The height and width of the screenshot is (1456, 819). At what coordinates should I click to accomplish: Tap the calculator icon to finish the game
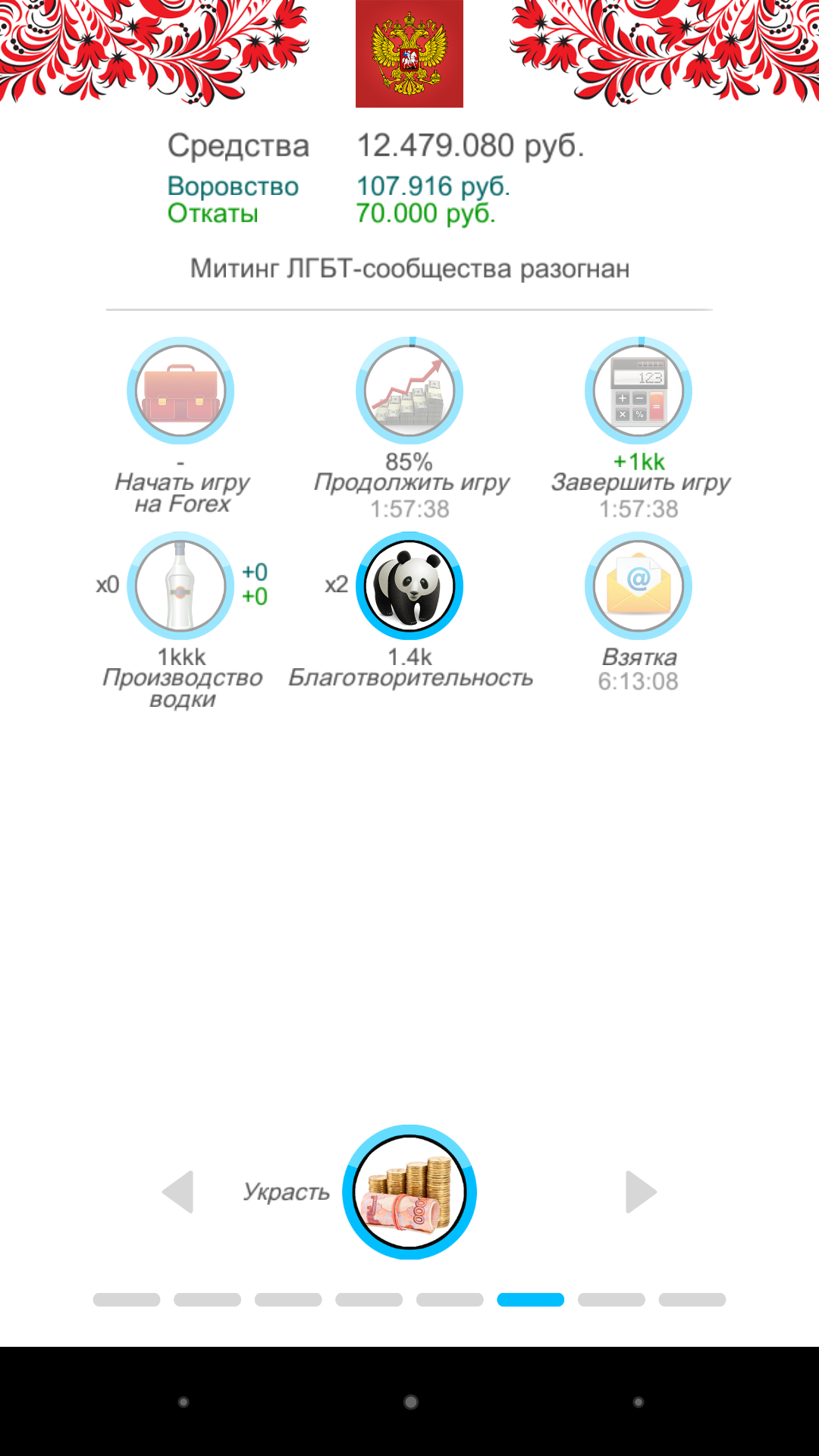pos(639,391)
